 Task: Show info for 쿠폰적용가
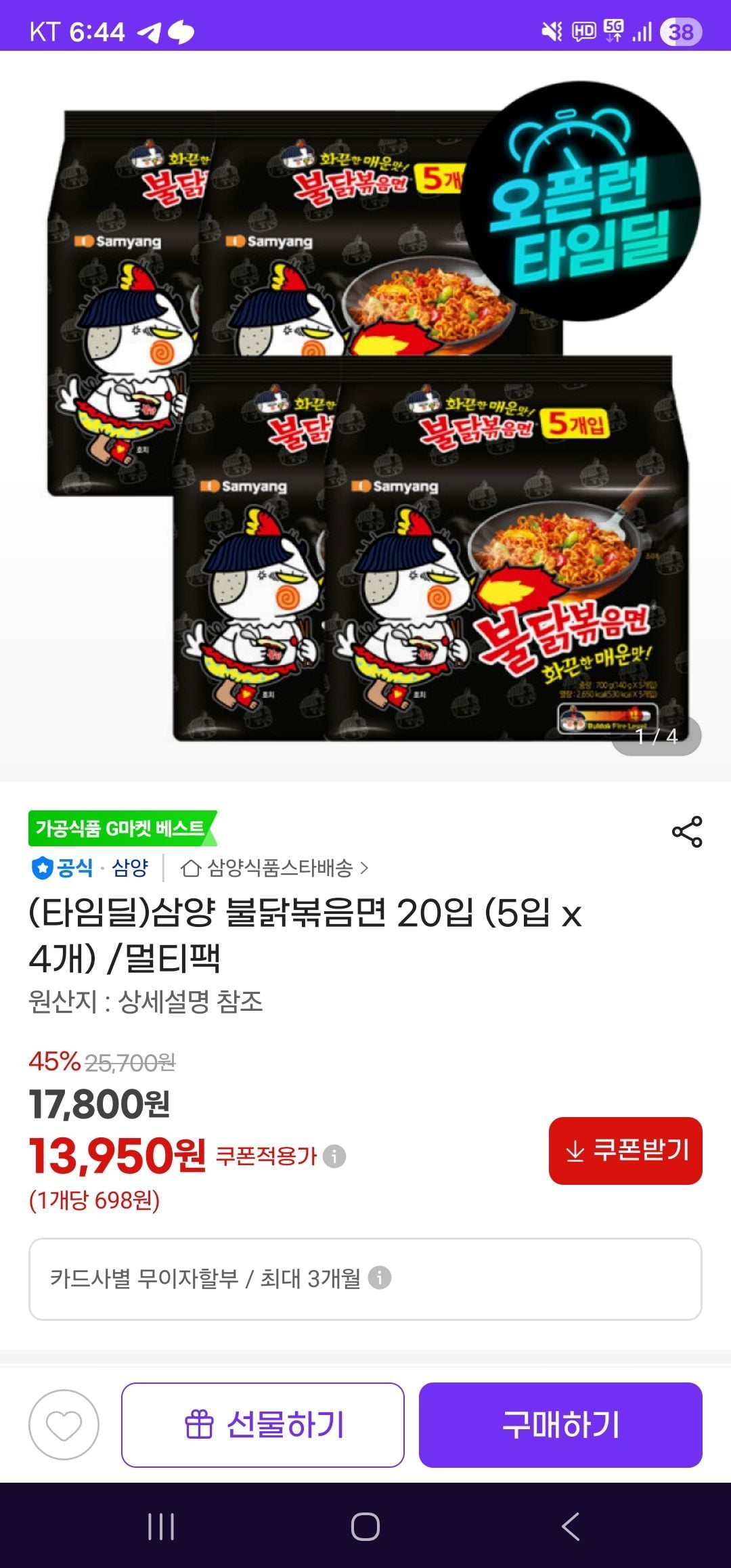coord(334,1156)
